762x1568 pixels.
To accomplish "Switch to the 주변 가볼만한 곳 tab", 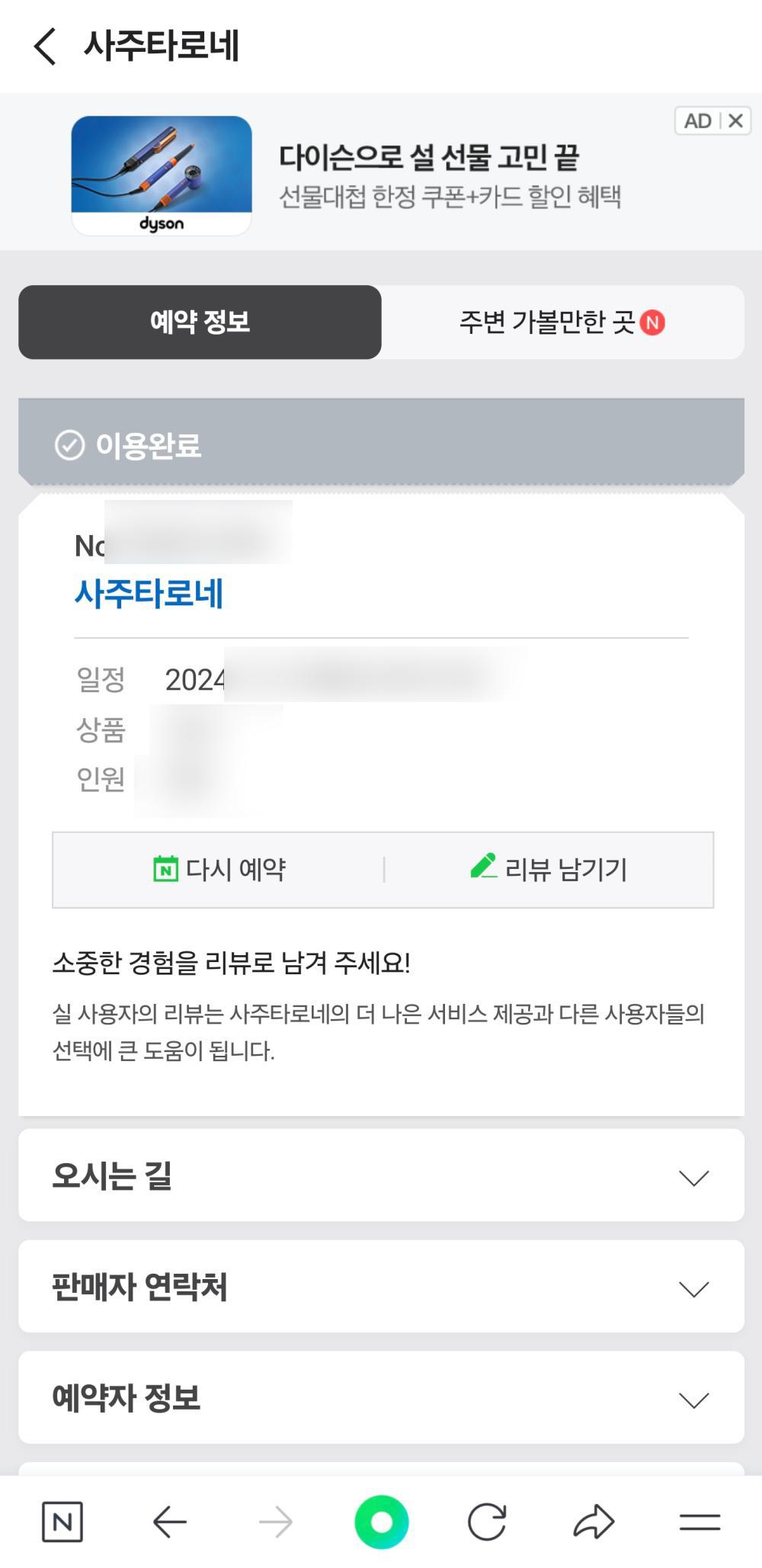I will (x=562, y=322).
